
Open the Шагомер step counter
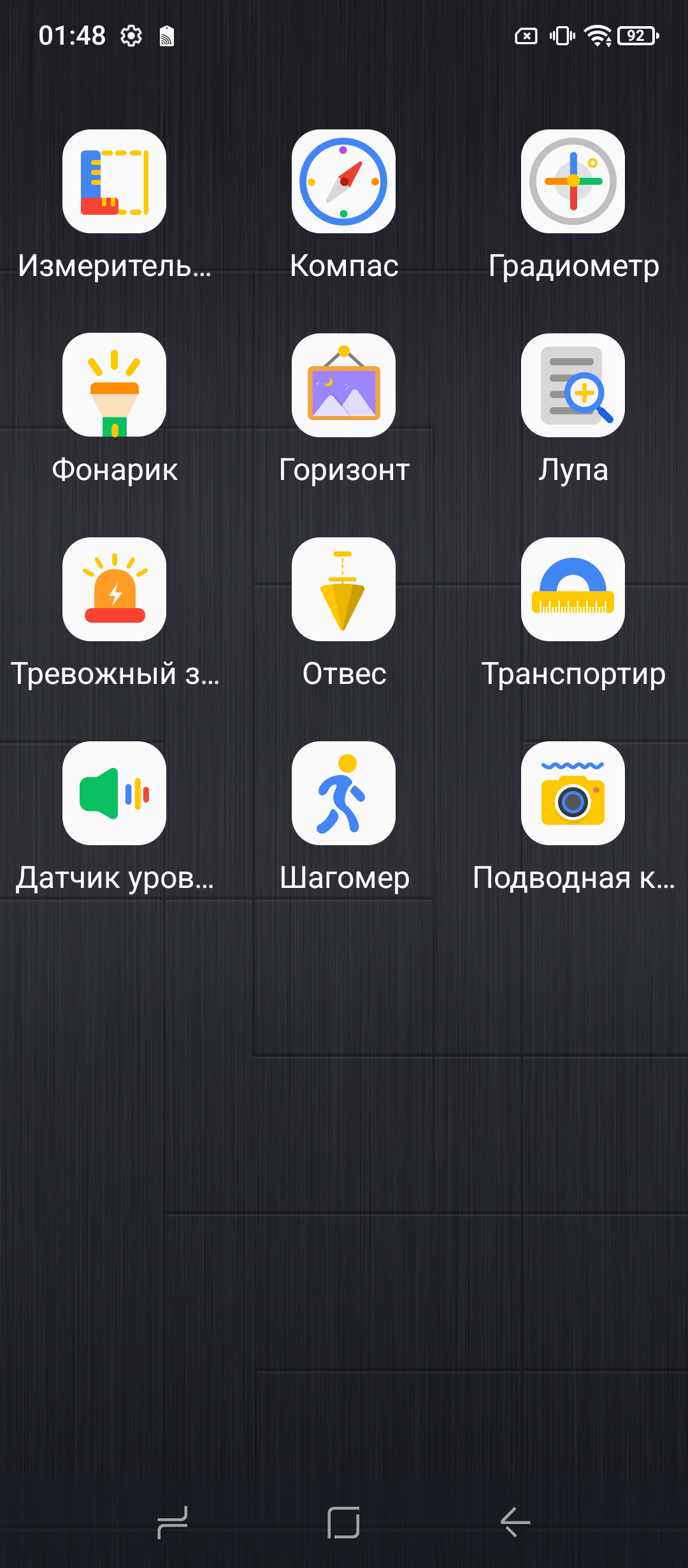(x=344, y=794)
